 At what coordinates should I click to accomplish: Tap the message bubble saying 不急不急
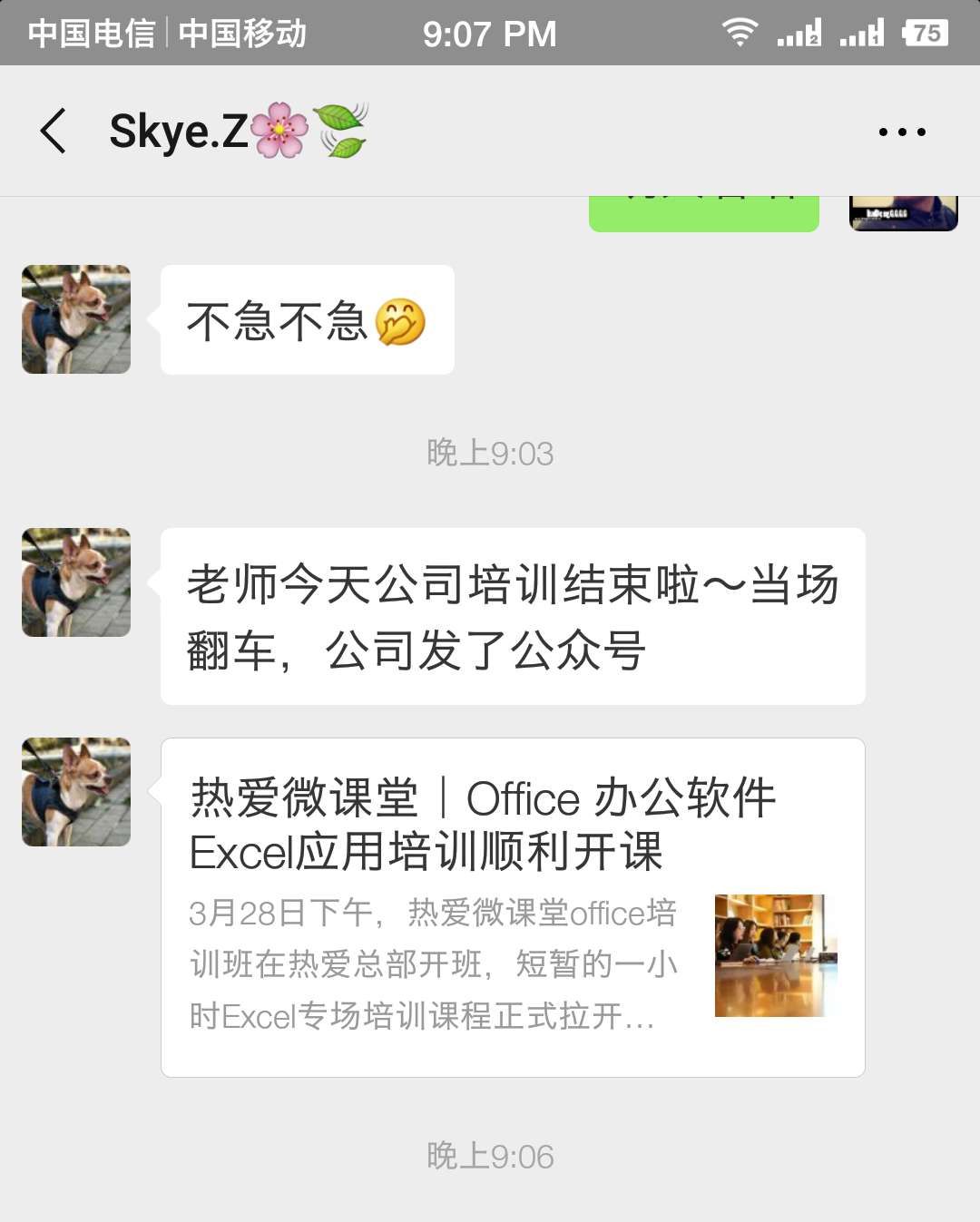306,319
